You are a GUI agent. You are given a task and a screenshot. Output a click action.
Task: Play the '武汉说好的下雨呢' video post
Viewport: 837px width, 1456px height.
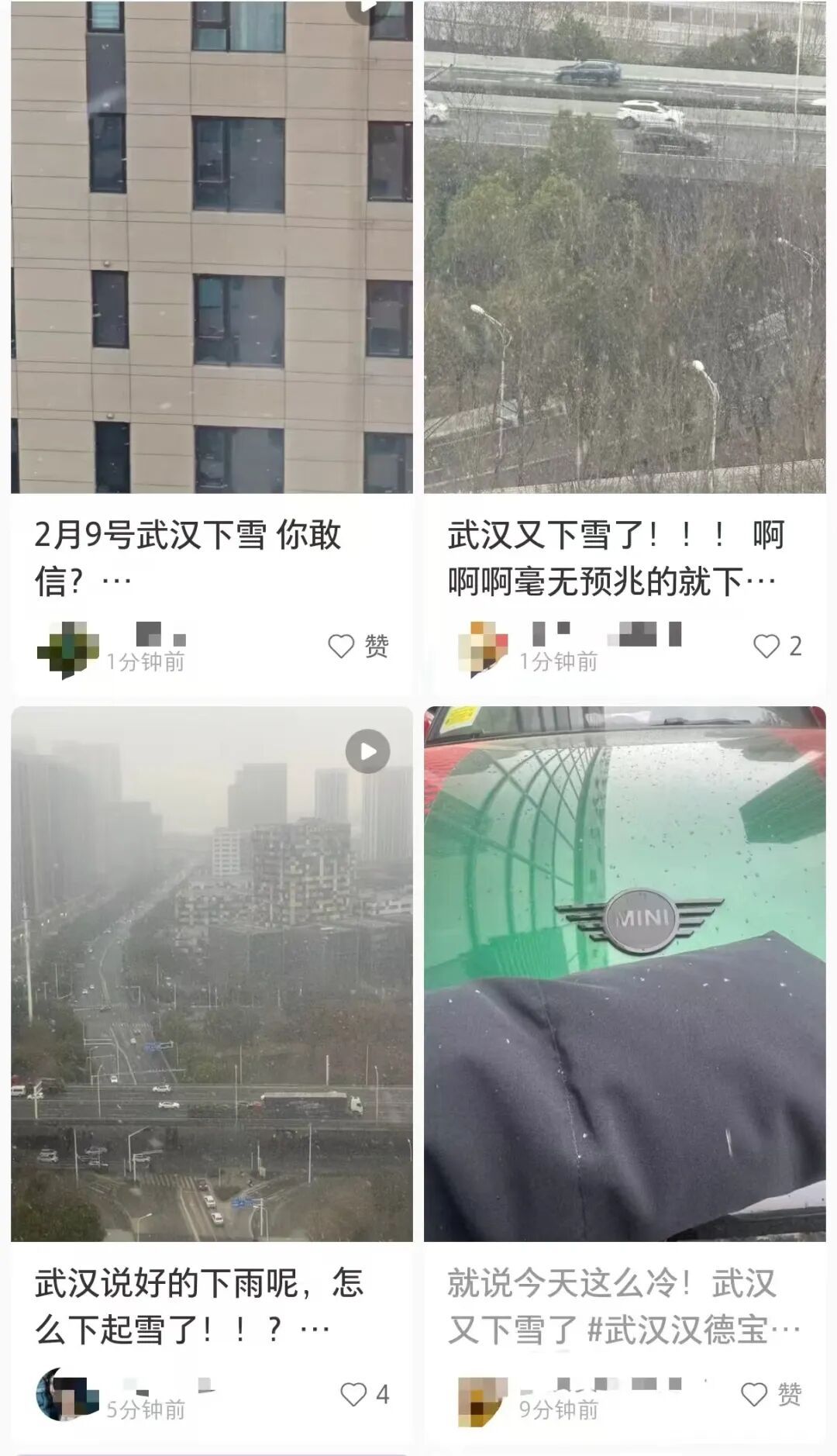[x=367, y=751]
